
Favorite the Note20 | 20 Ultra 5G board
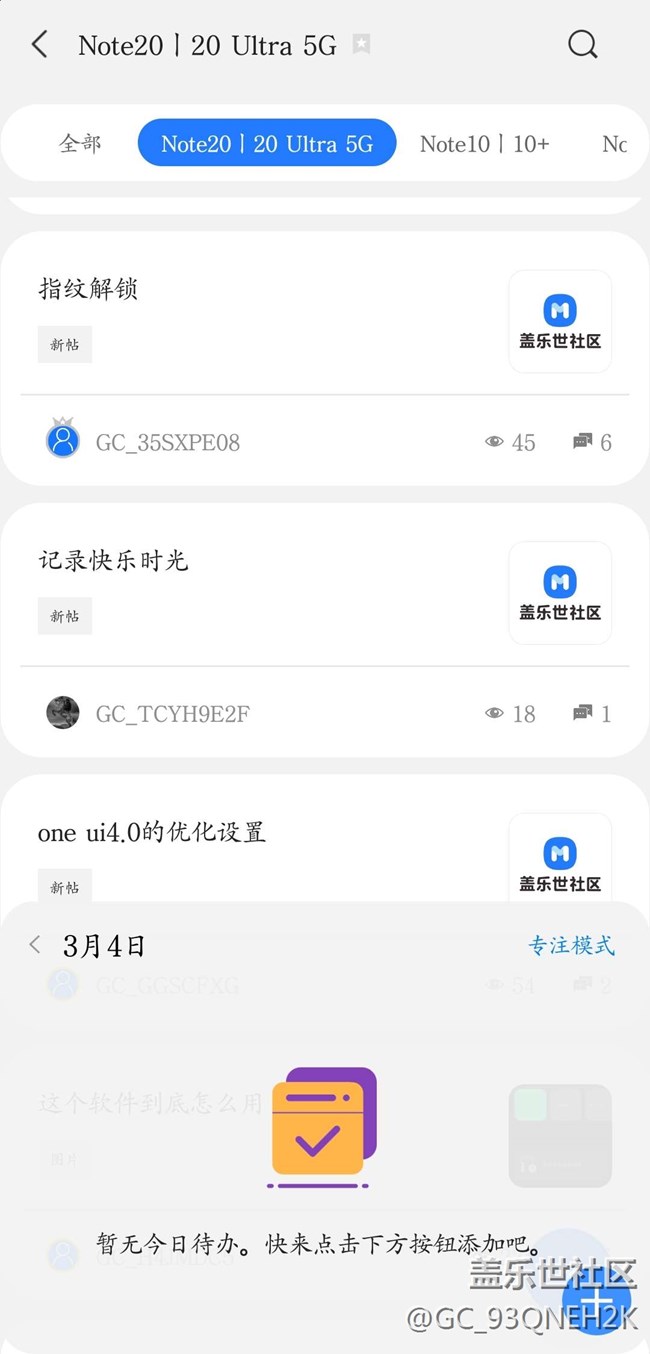(362, 45)
